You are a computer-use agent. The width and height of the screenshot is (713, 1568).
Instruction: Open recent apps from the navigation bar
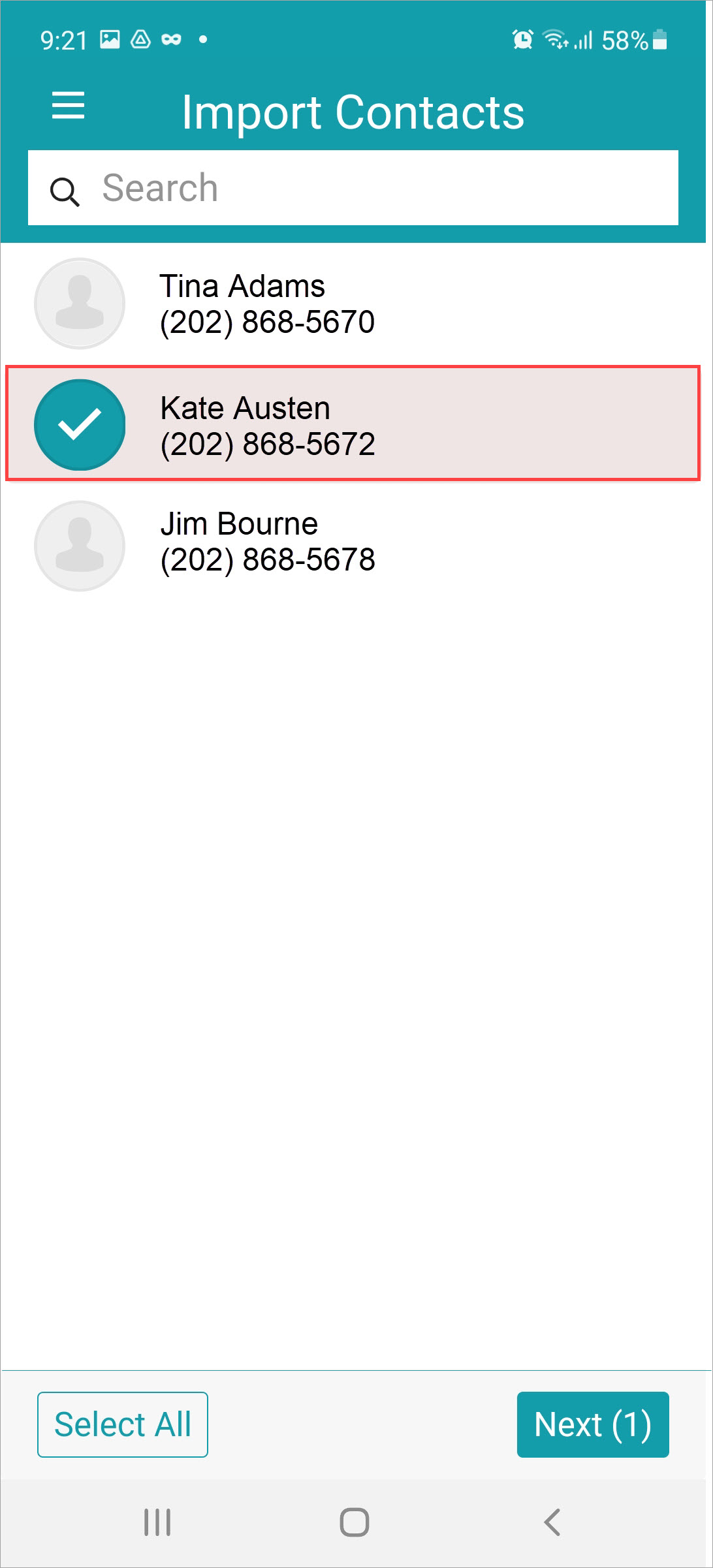(x=157, y=1522)
